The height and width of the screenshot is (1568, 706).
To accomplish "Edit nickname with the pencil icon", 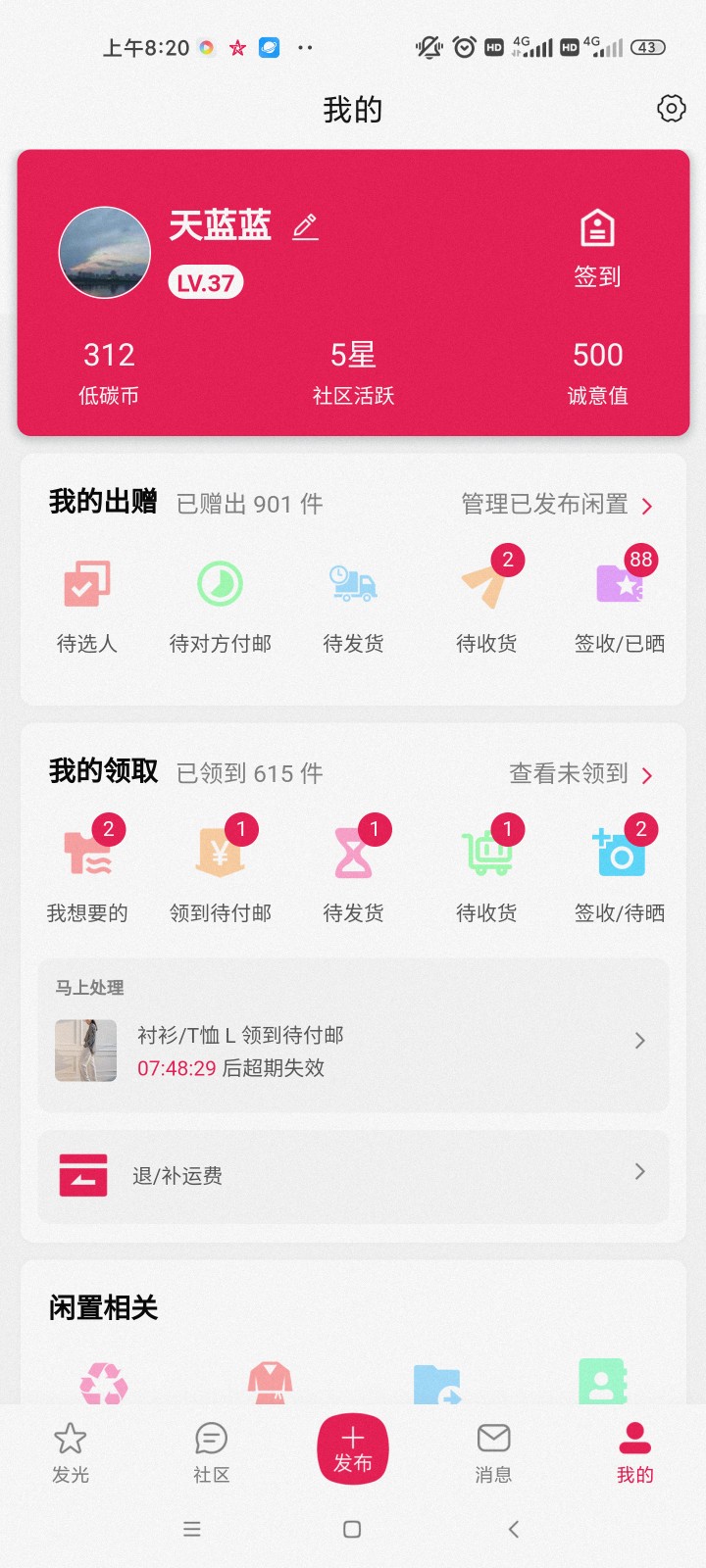I will pos(305,227).
